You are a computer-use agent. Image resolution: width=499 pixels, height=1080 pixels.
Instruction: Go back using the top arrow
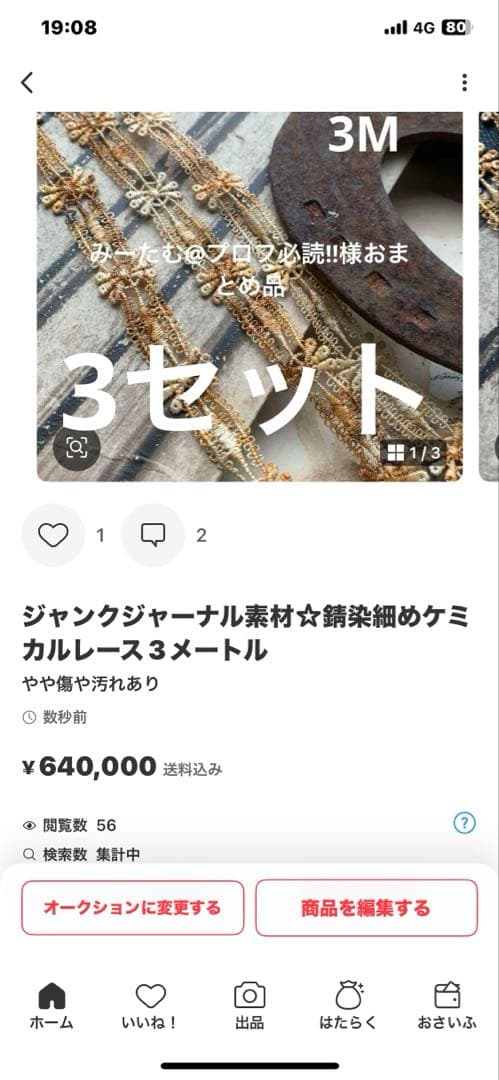pyautogui.click(x=27, y=83)
